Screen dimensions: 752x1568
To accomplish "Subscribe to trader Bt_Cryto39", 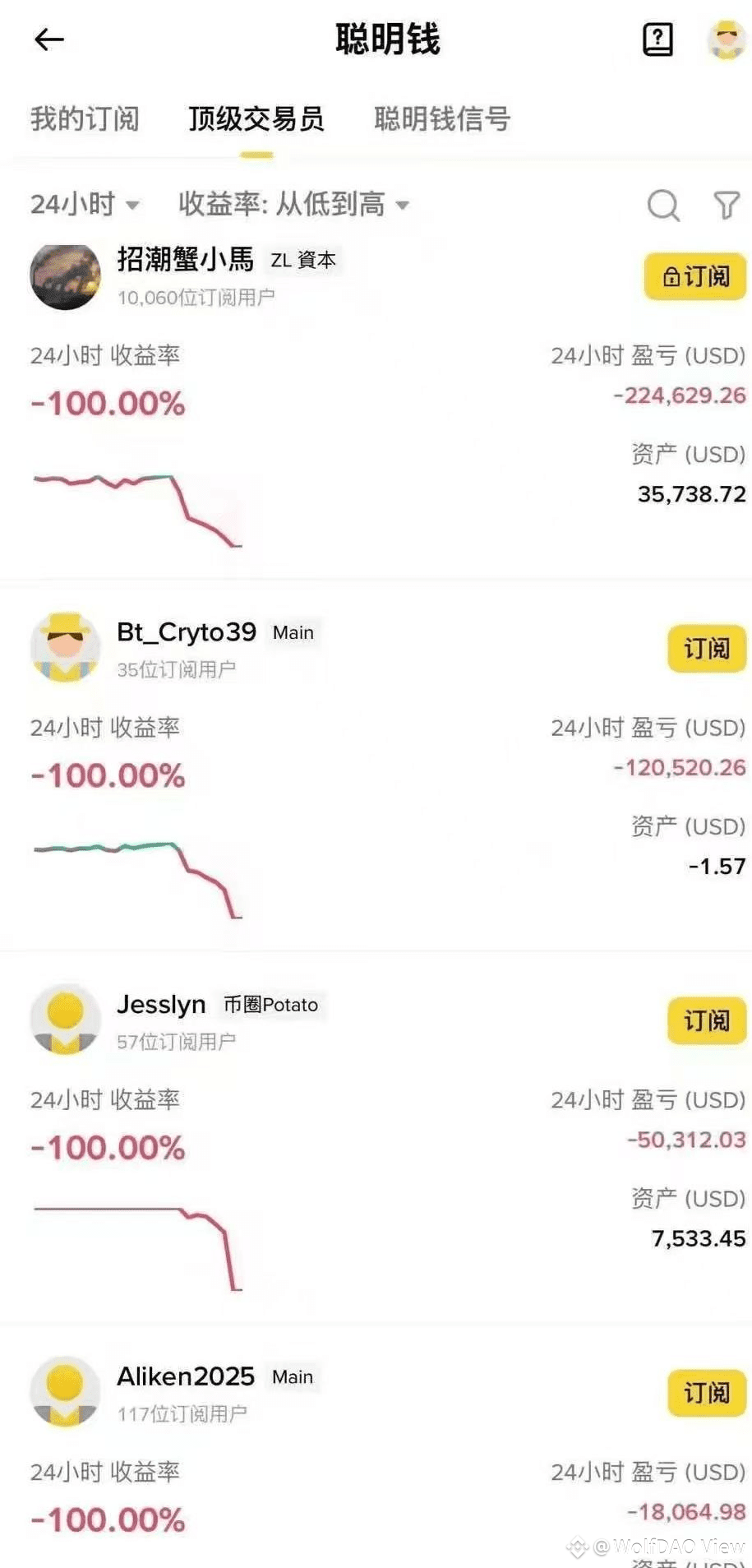I will point(706,649).
